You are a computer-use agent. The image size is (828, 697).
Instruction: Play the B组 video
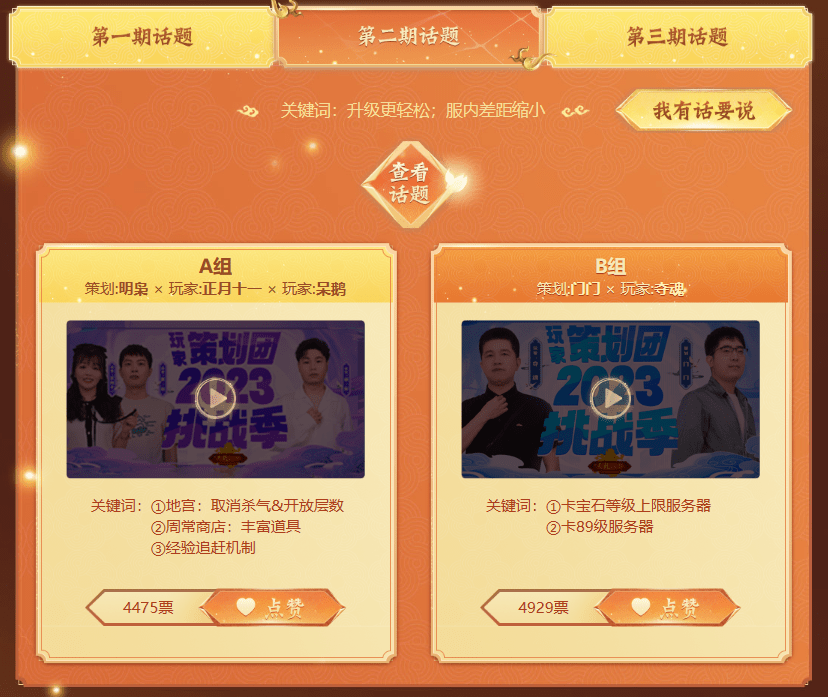point(610,398)
